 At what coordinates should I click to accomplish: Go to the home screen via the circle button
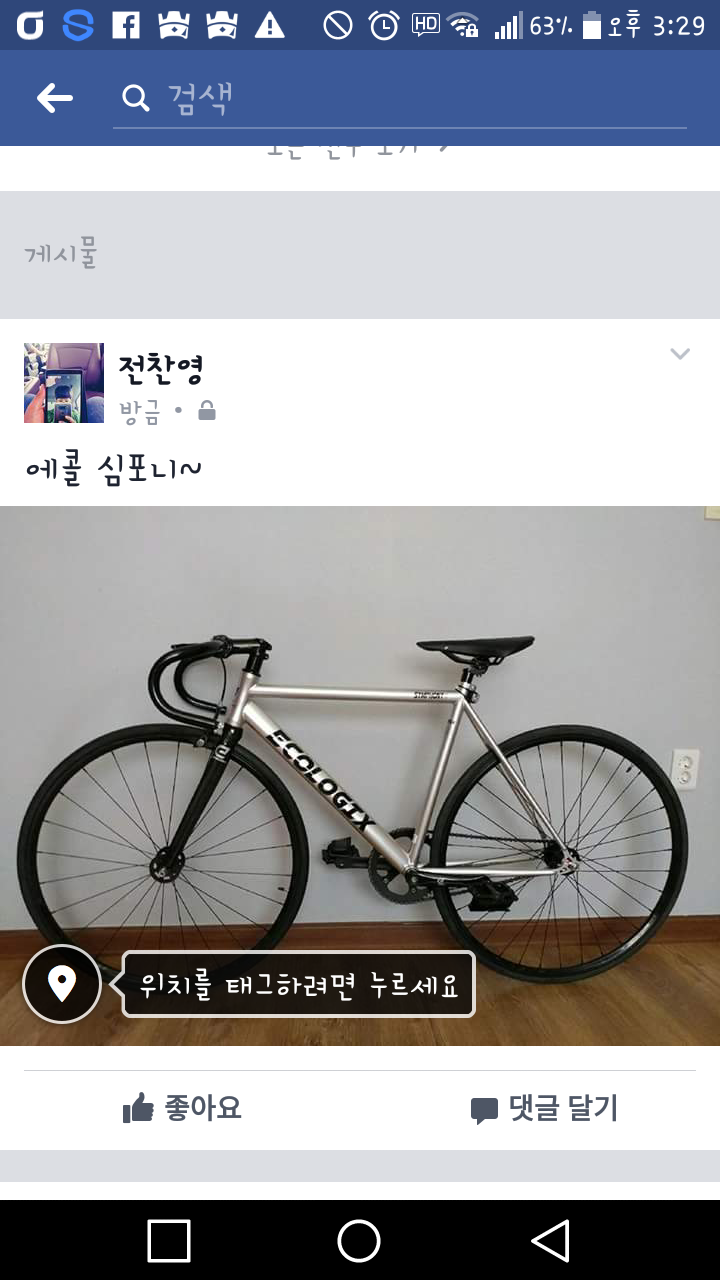(359, 1241)
